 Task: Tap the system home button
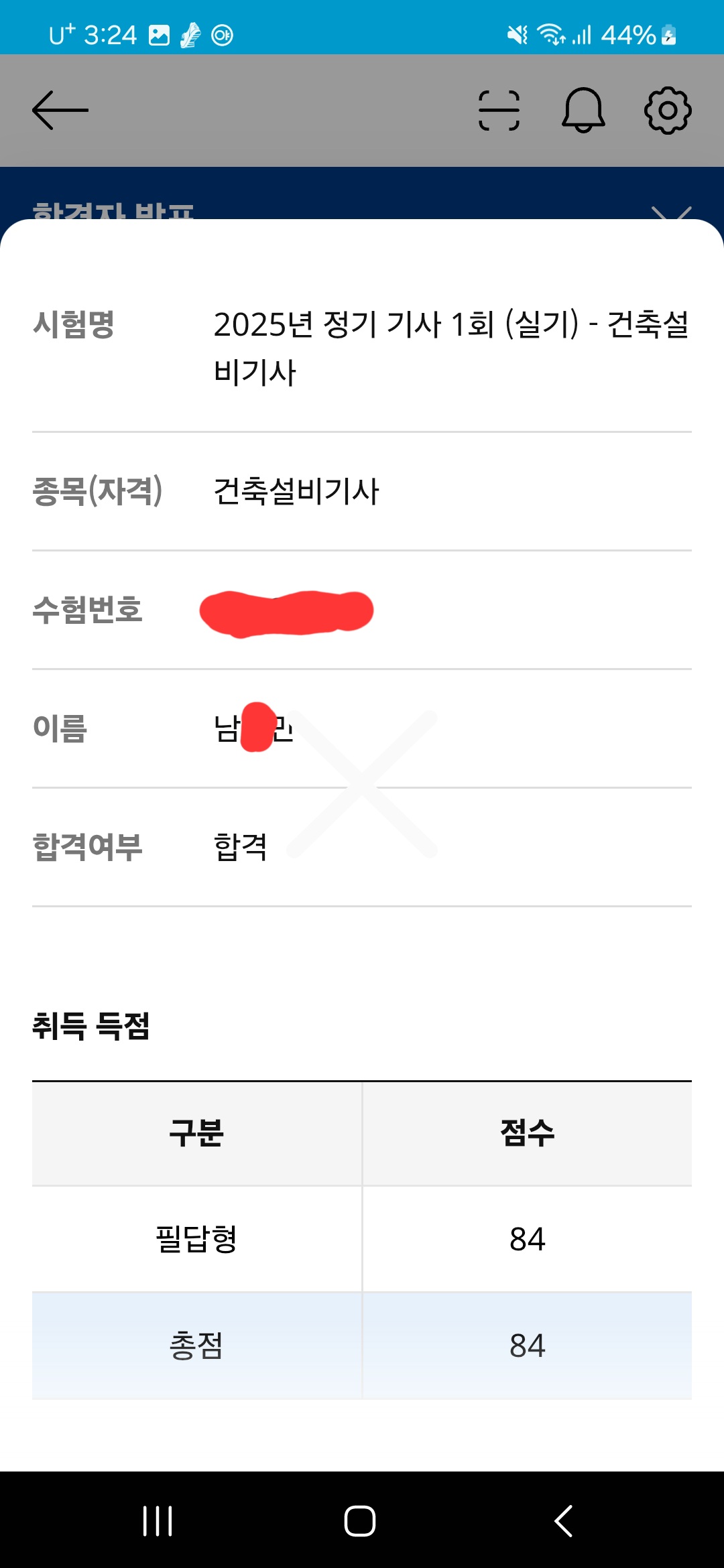click(x=360, y=1520)
